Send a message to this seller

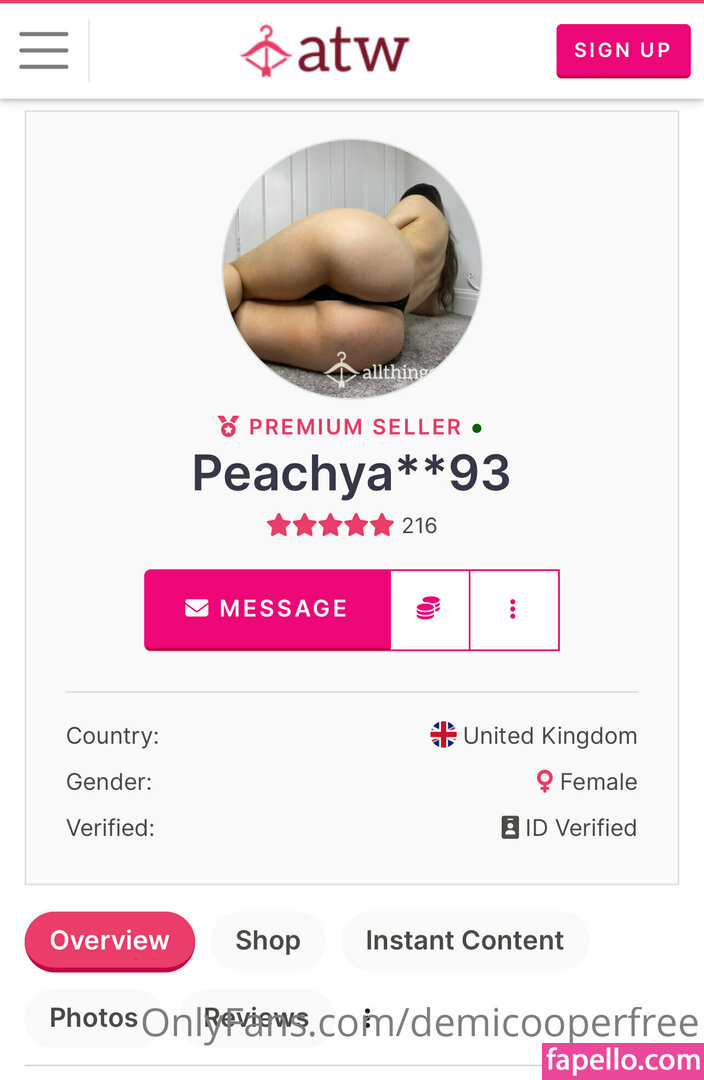(267, 609)
